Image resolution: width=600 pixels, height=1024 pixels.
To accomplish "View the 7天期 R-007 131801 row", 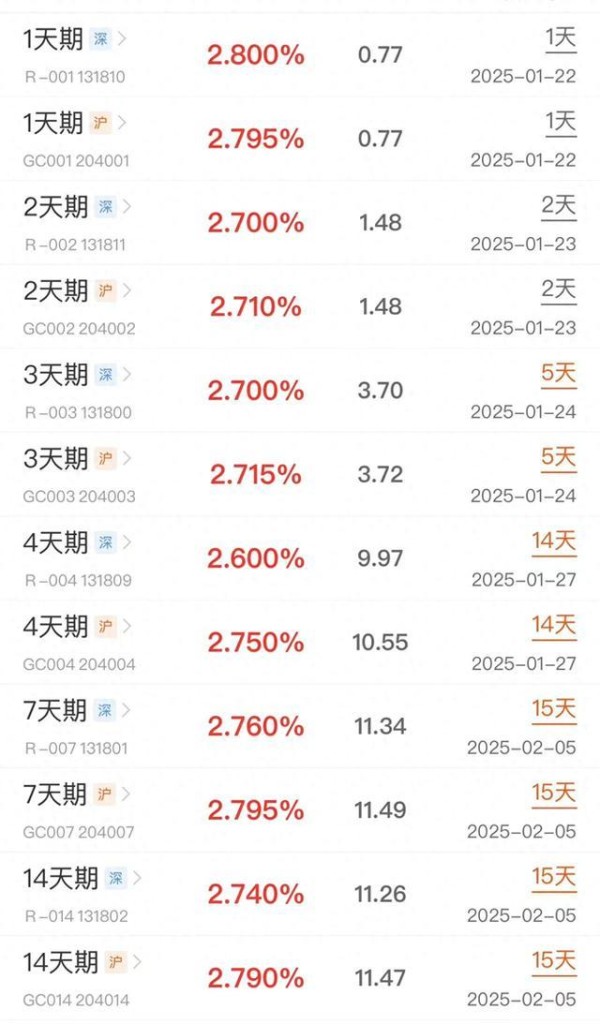I will pyautogui.click(x=300, y=726).
